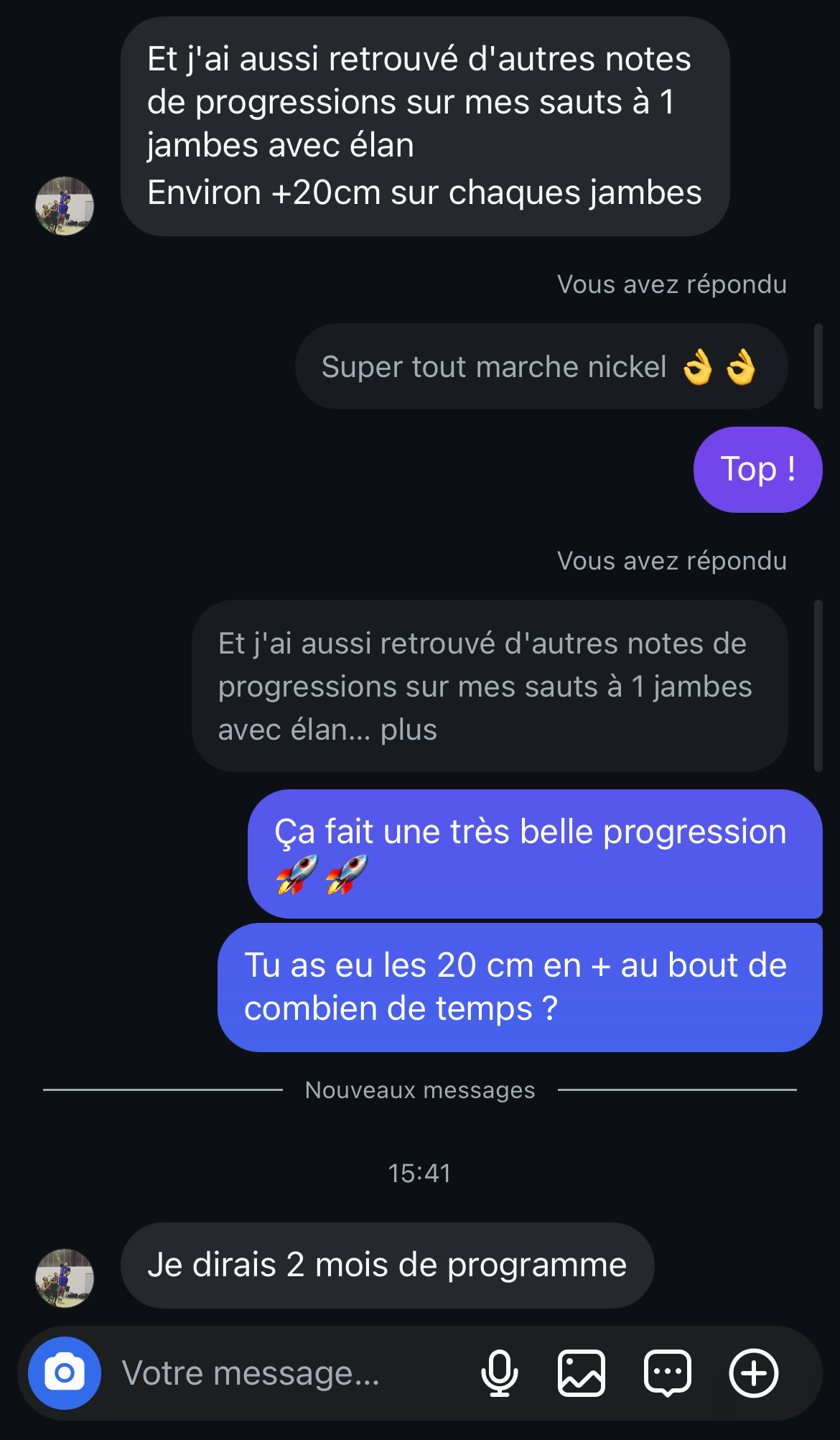Open the camera from the message bar
This screenshot has width=840, height=1440.
65,1373
